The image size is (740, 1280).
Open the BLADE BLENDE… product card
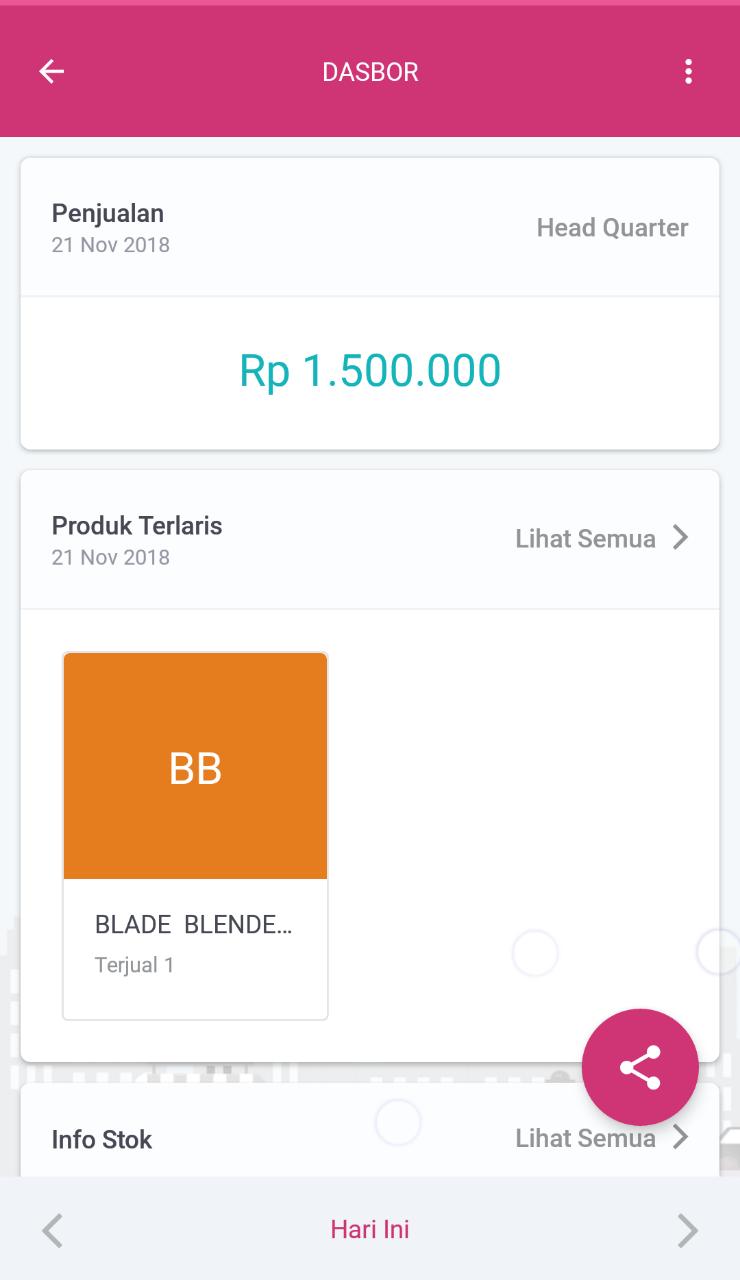195,836
